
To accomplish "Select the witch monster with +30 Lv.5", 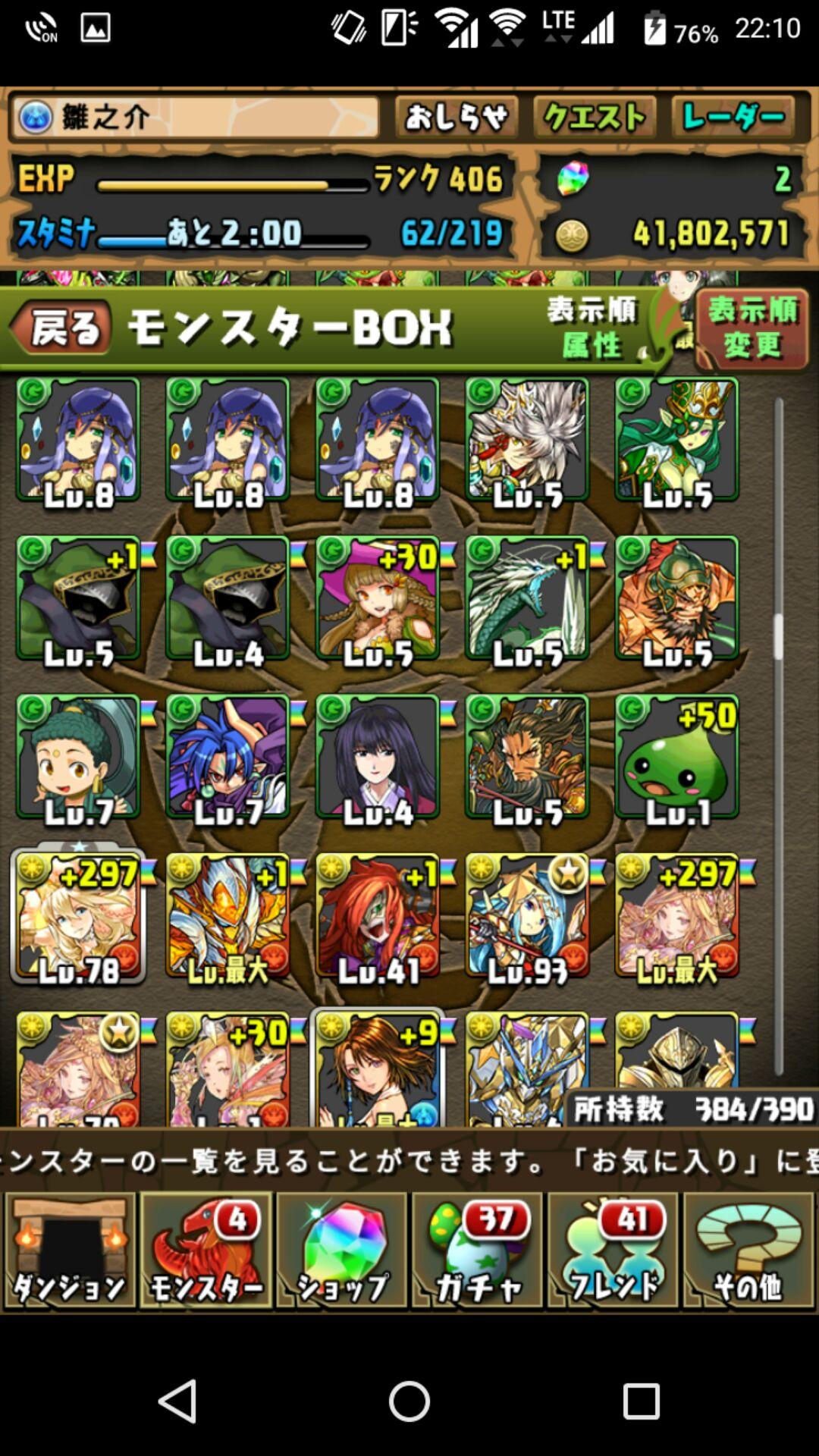I will 378,598.
